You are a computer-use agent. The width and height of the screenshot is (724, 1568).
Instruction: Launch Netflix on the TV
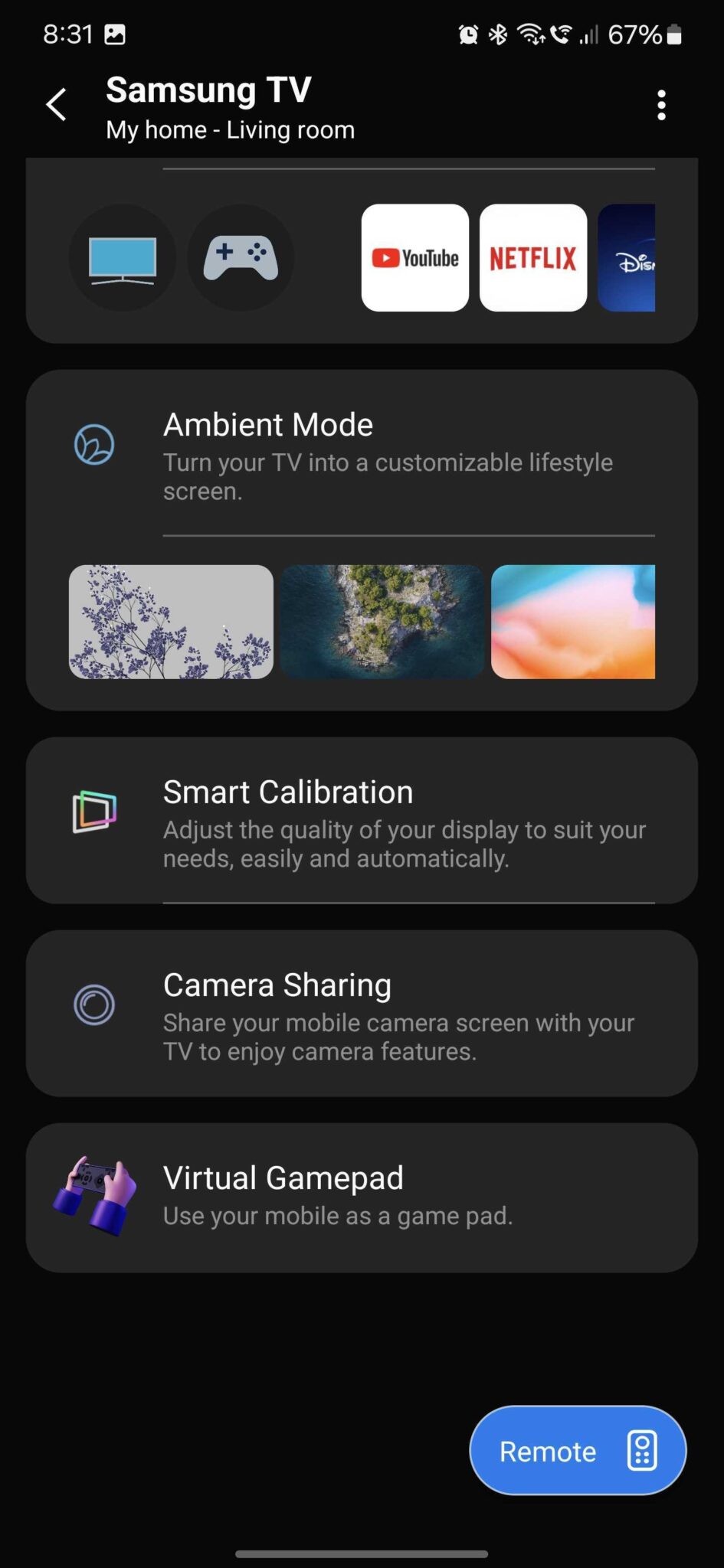pyautogui.click(x=533, y=257)
